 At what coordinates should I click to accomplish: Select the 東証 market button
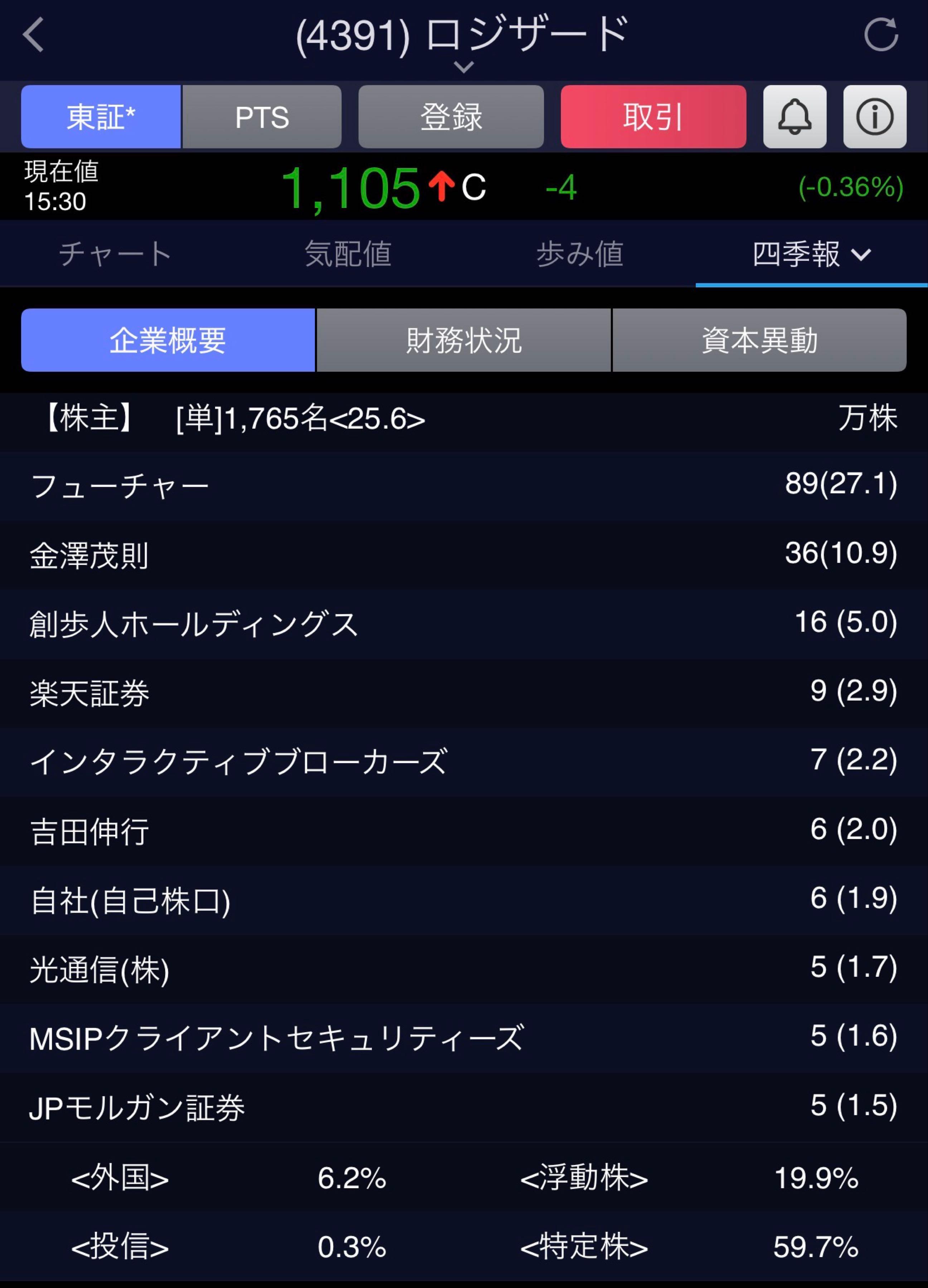(x=101, y=117)
